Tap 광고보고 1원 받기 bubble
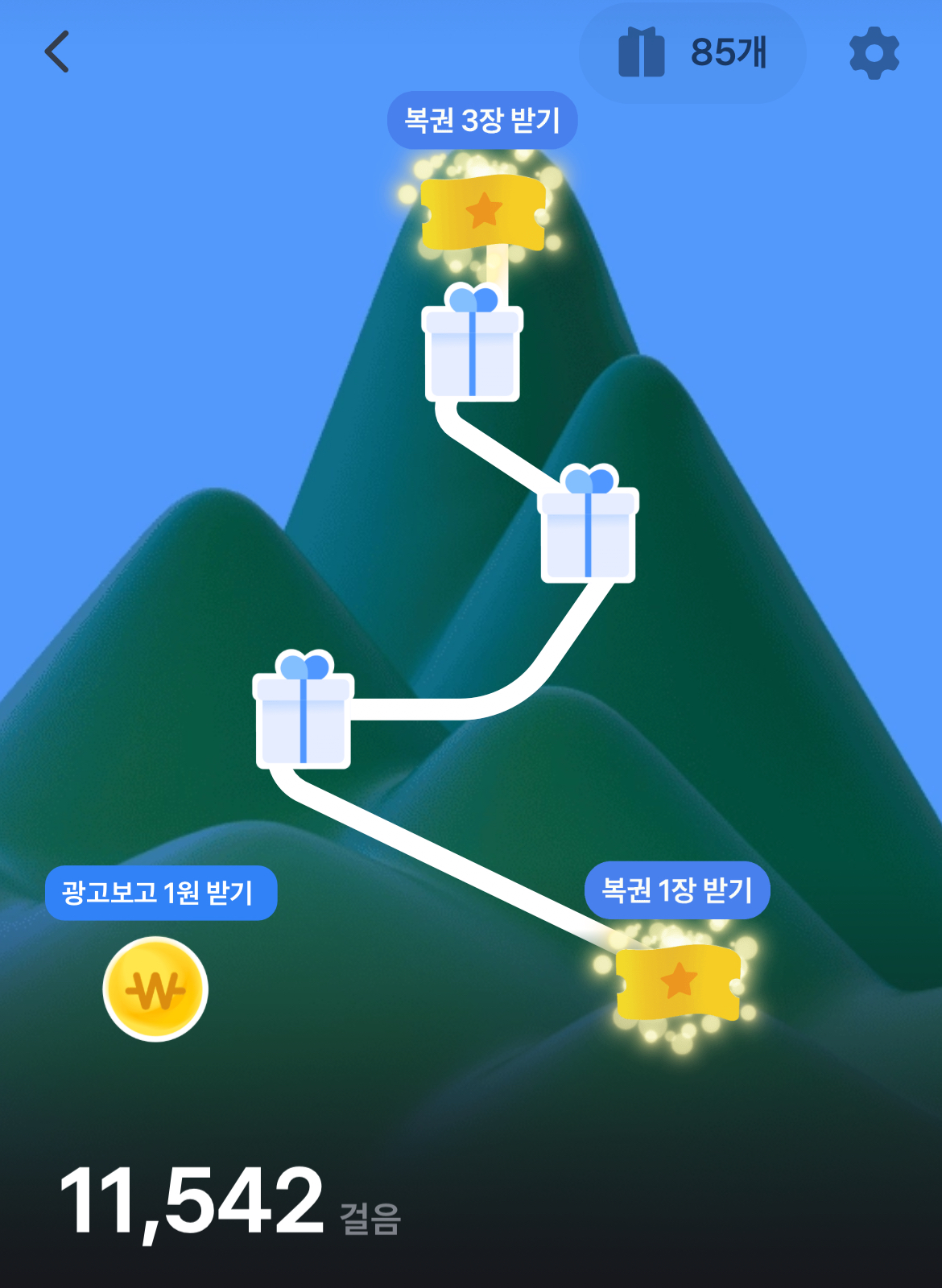This screenshot has height=1288, width=942. pyautogui.click(x=161, y=893)
